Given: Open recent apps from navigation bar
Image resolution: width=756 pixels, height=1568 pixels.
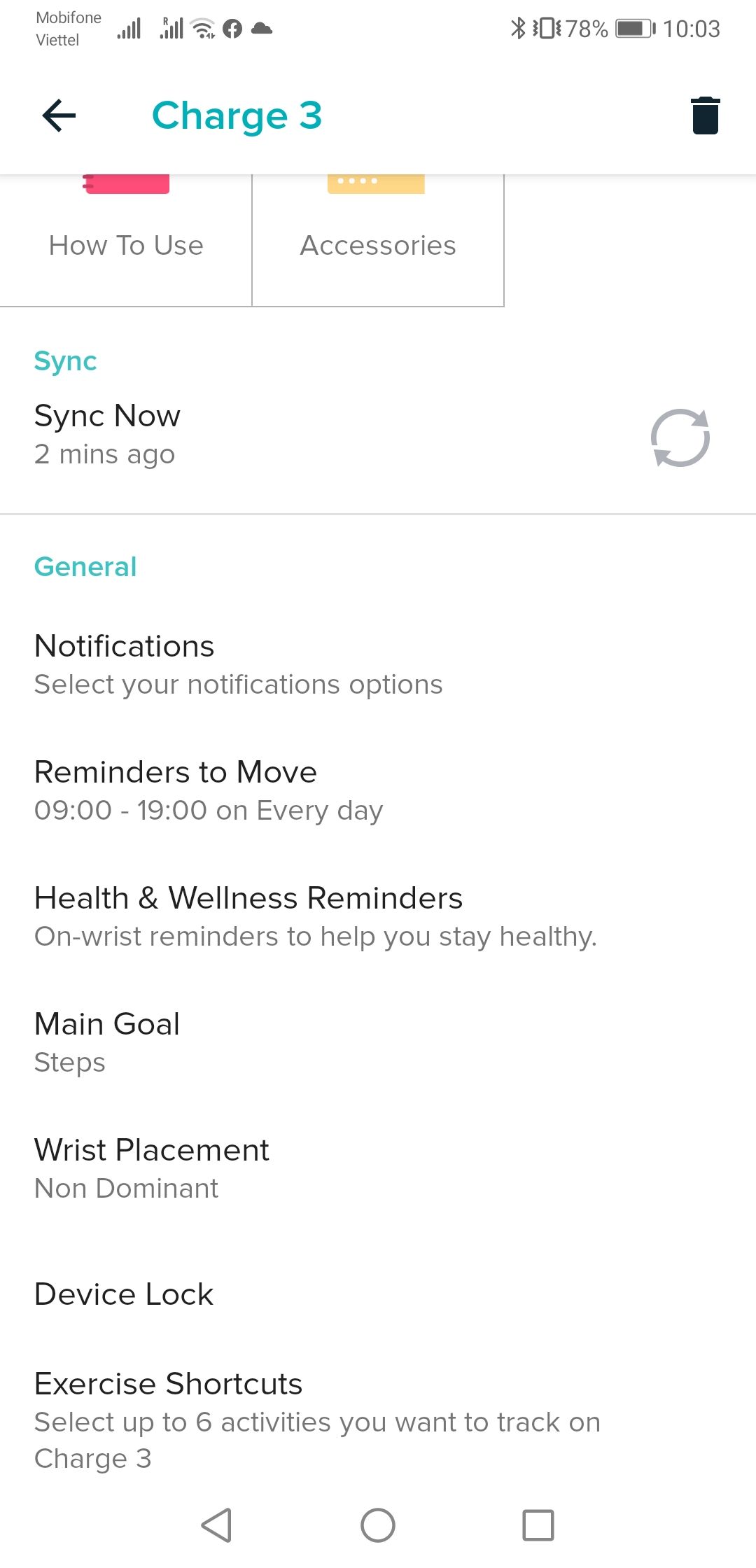Looking at the screenshot, I should 538,1525.
